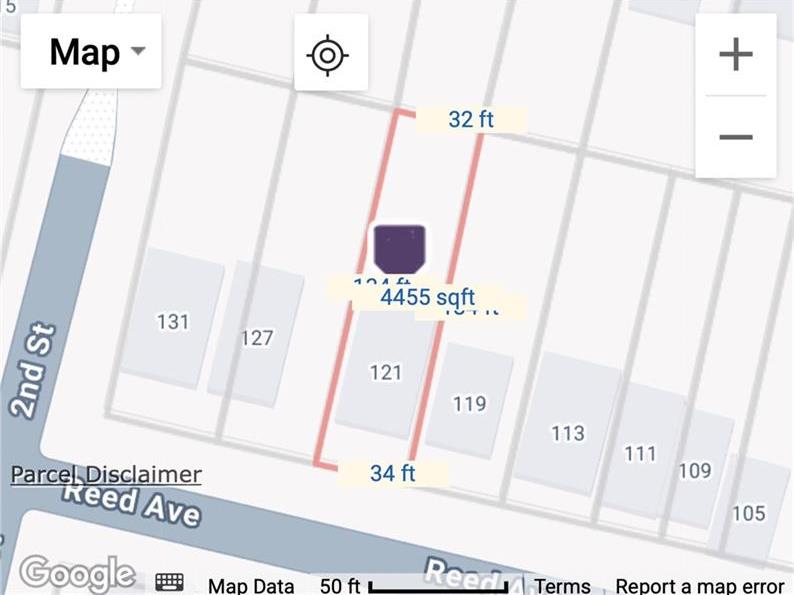The height and width of the screenshot is (595, 794).
Task: Open the keyboard shortcuts icon
Action: click(x=169, y=584)
